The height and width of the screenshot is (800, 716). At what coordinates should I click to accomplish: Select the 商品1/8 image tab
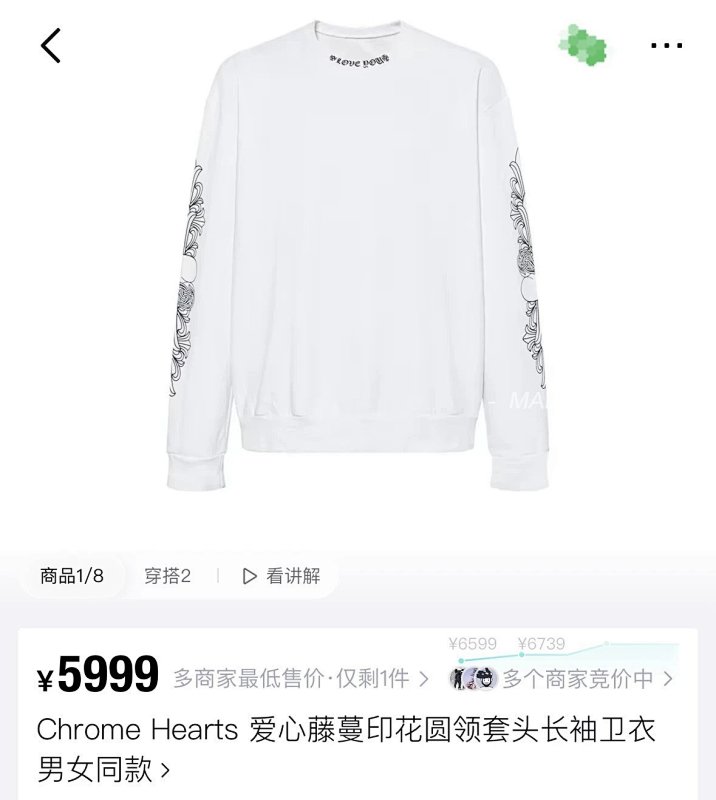click(x=72, y=577)
